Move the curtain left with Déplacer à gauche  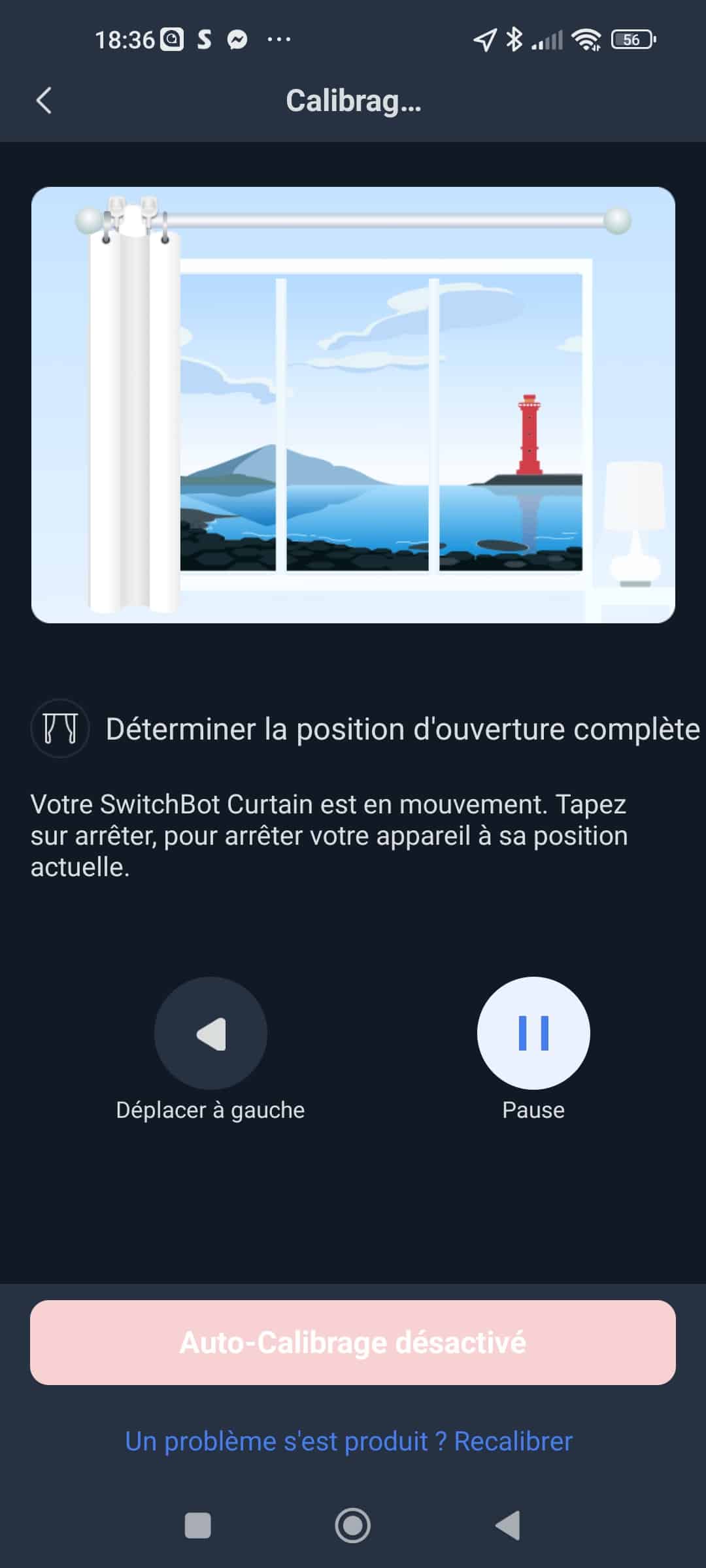click(x=210, y=1033)
